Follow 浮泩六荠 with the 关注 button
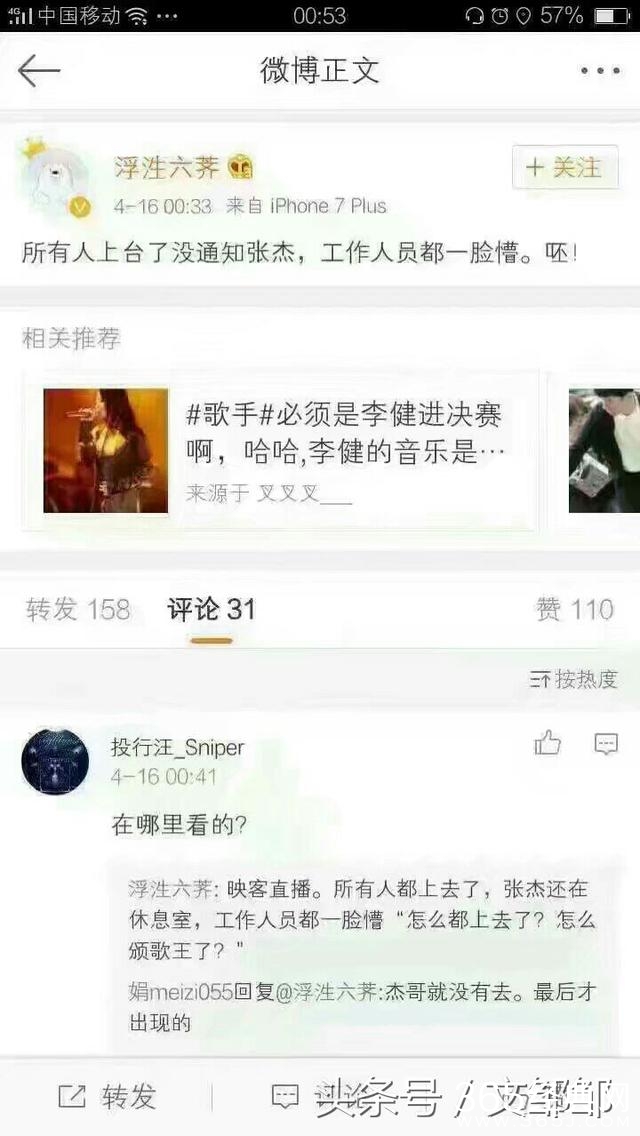 click(565, 168)
